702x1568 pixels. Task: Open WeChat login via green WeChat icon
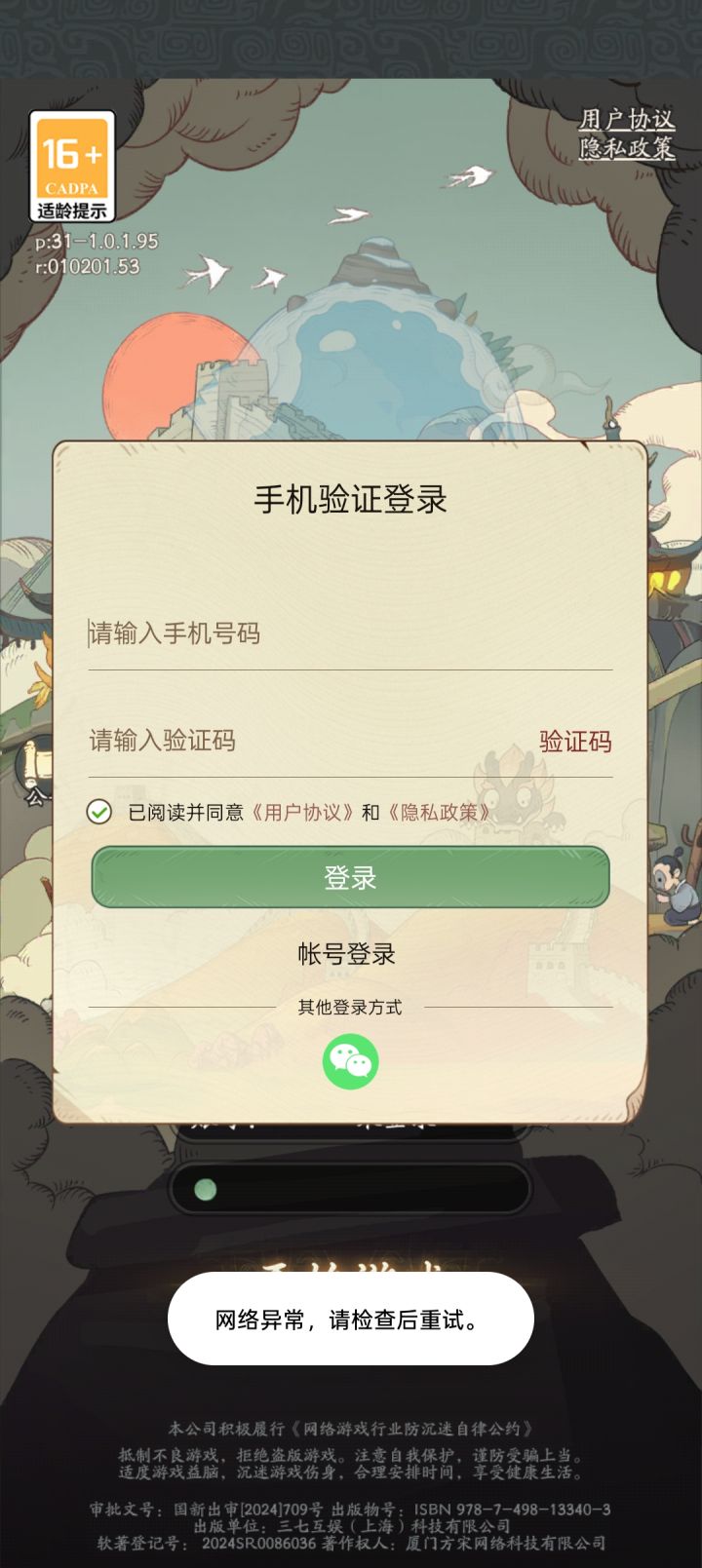[x=351, y=1061]
